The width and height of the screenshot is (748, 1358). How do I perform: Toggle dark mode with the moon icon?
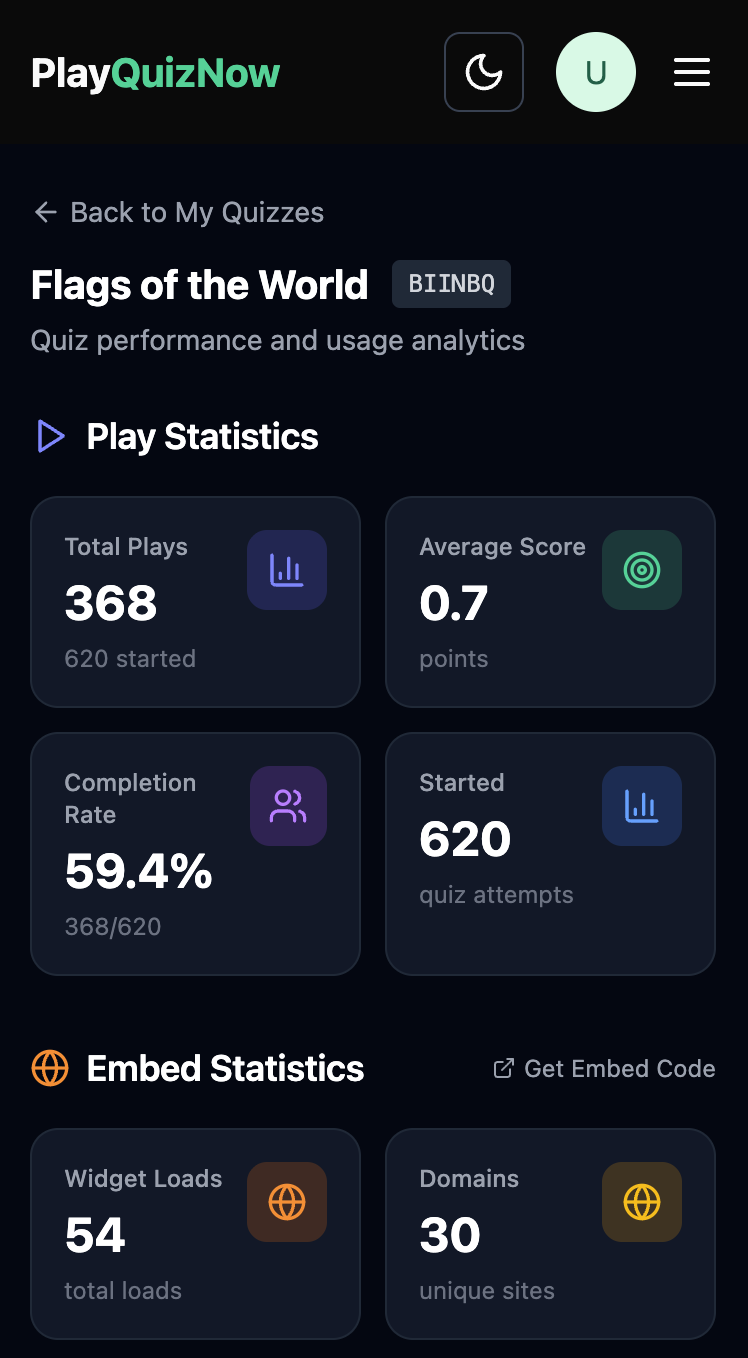484,71
